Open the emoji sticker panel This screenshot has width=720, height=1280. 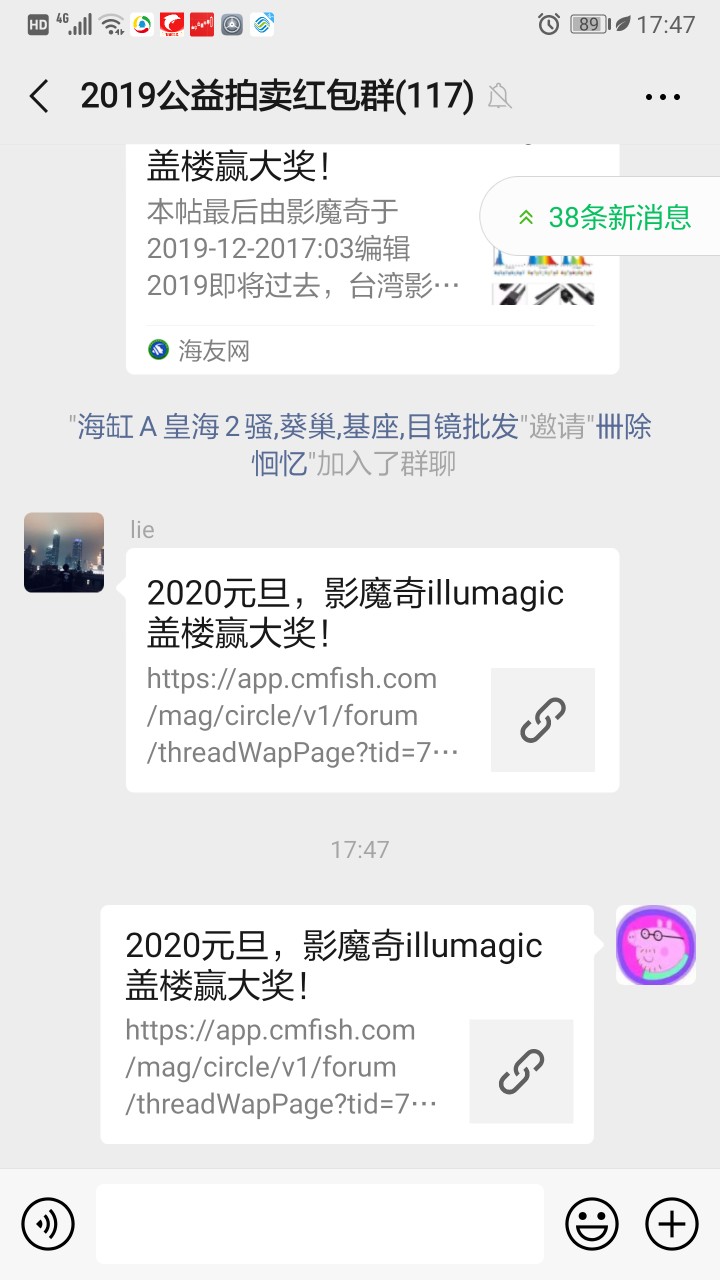[x=592, y=1223]
